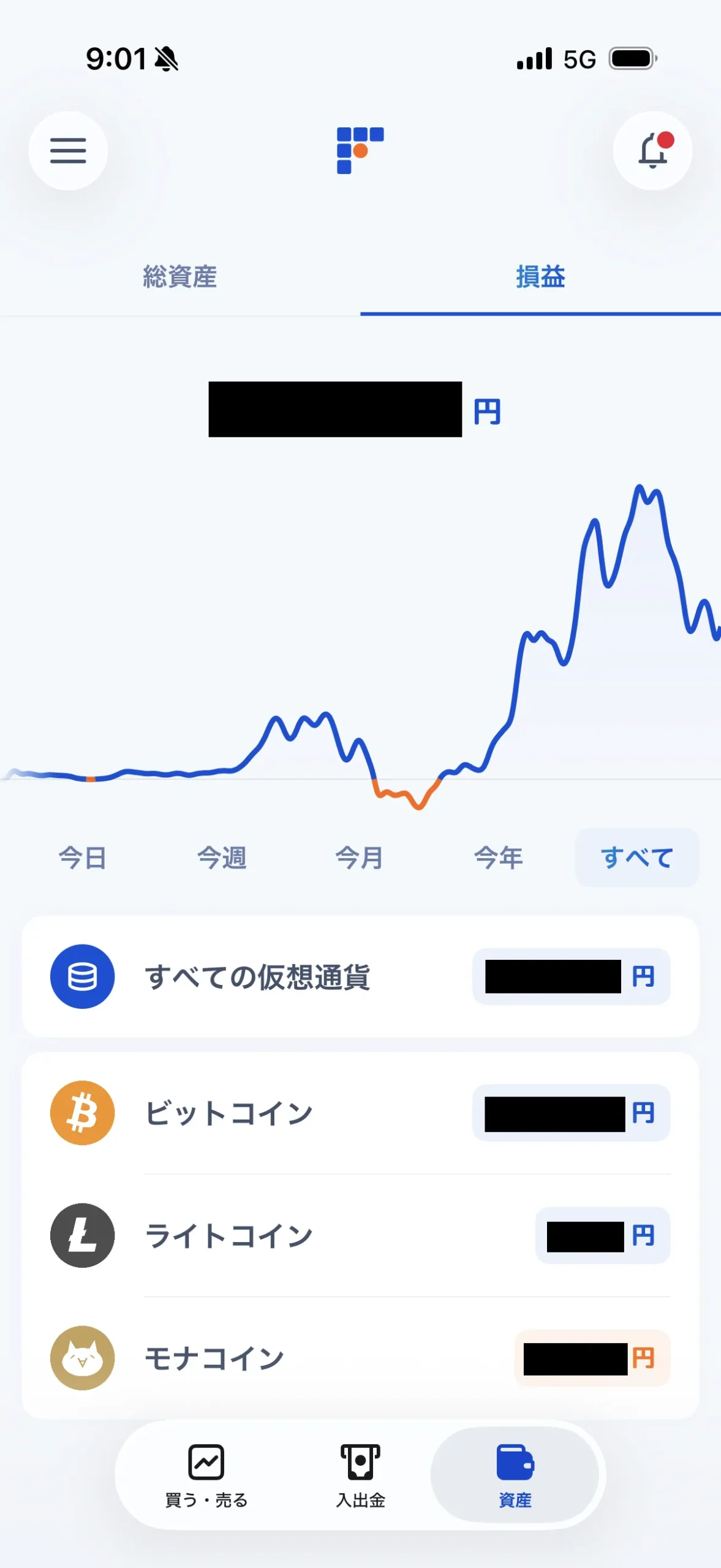View ライトコイン details
This screenshot has height=1568, width=721.
point(360,1235)
